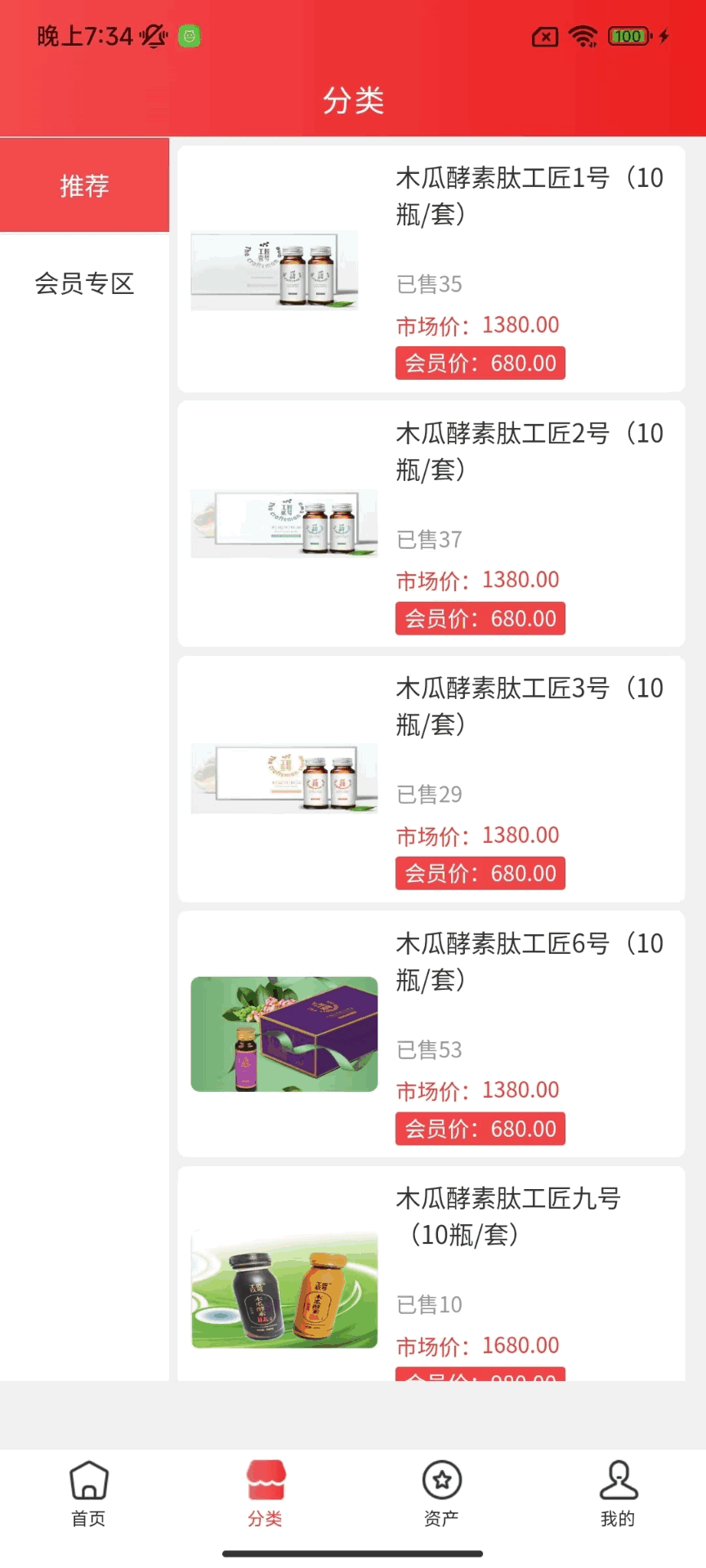Image resolution: width=706 pixels, height=1568 pixels.
Task: Open the 木瓜酵素肽工匠九号 product
Action: coord(431,1274)
